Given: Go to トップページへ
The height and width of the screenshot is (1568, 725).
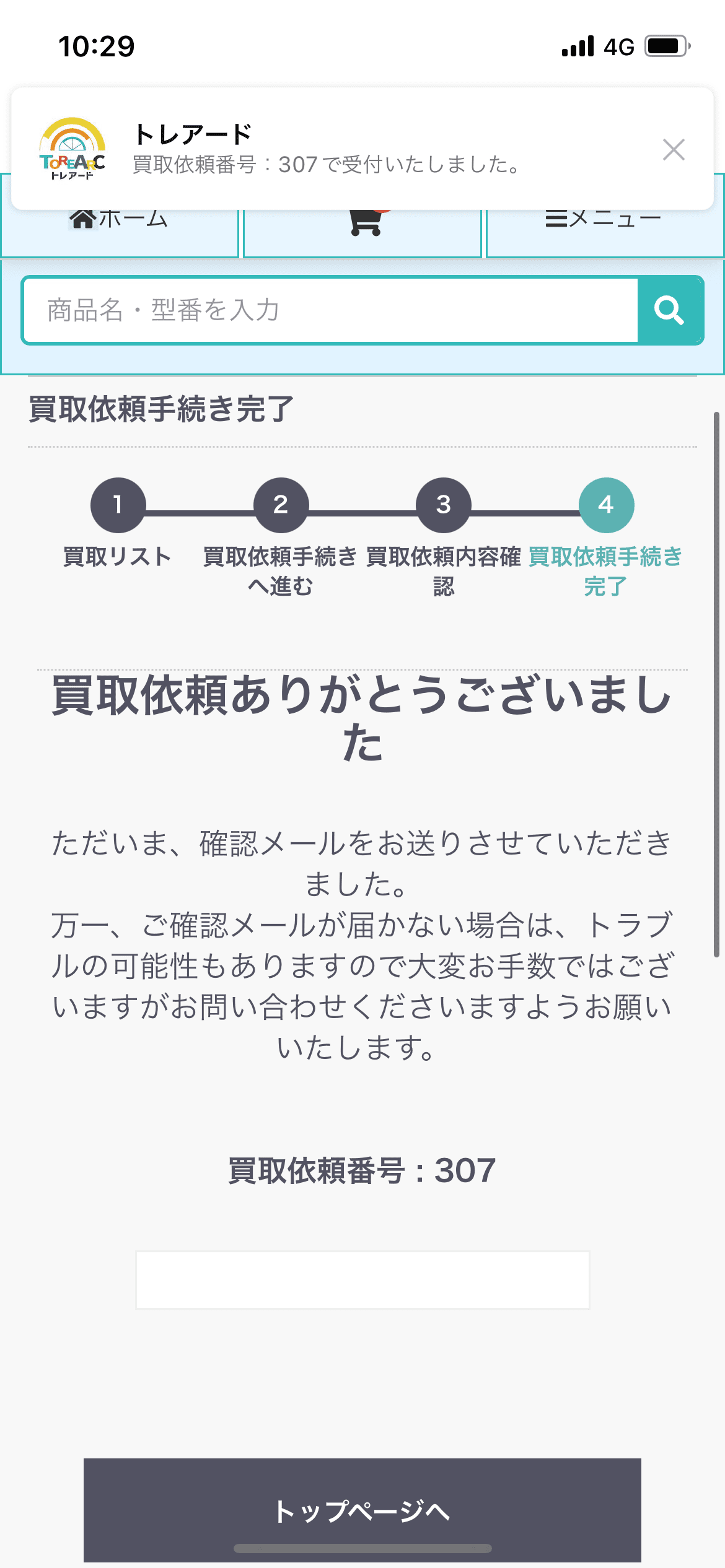Looking at the screenshot, I should point(362,1510).
